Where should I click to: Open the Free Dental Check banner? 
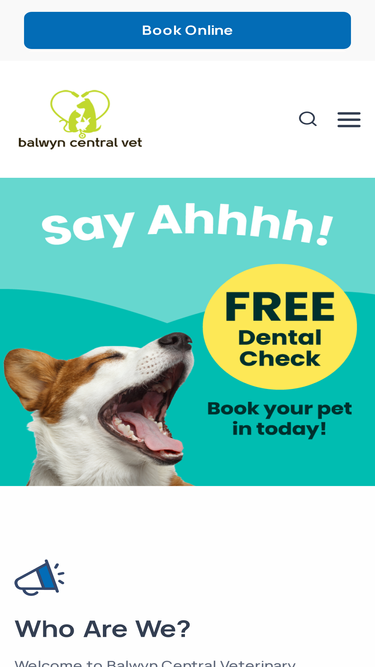click(x=188, y=332)
